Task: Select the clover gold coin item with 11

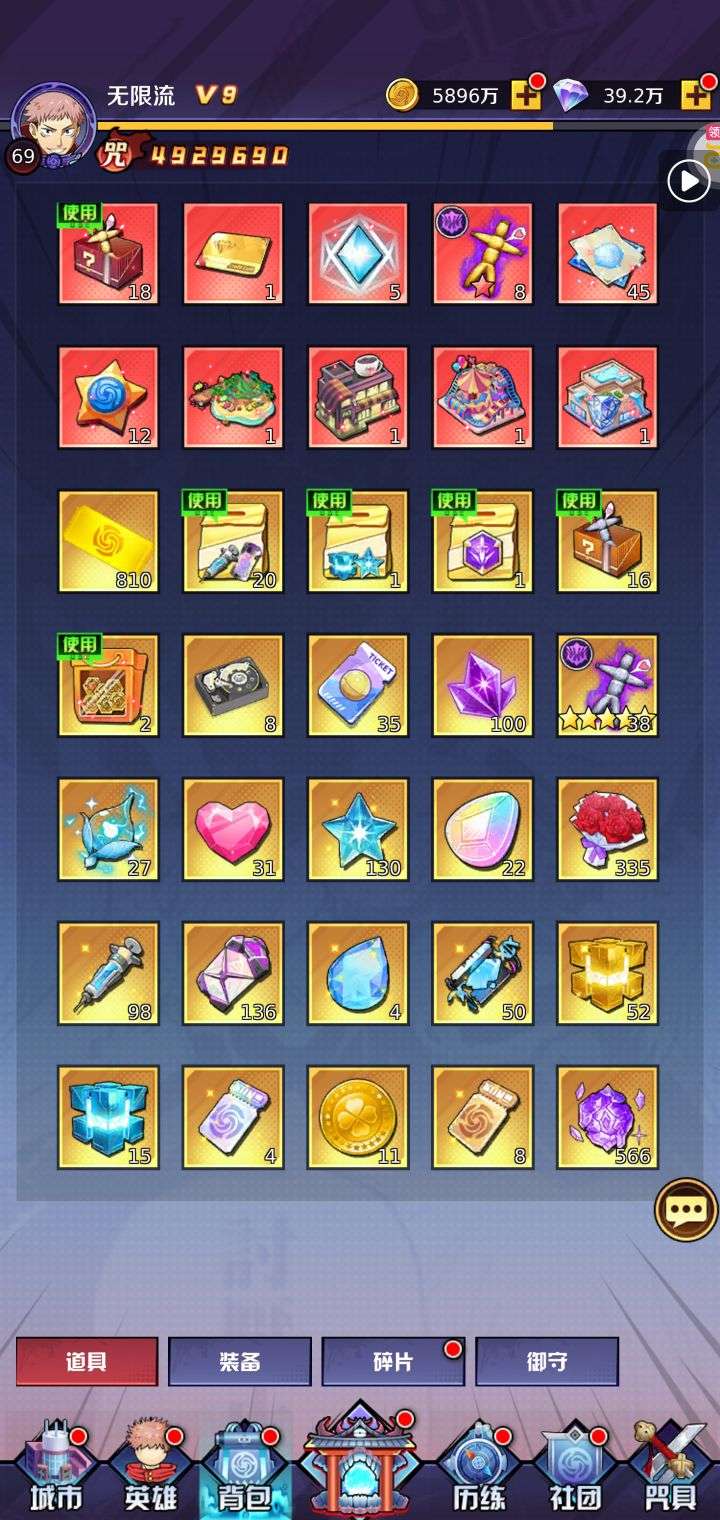Action: [358, 1117]
